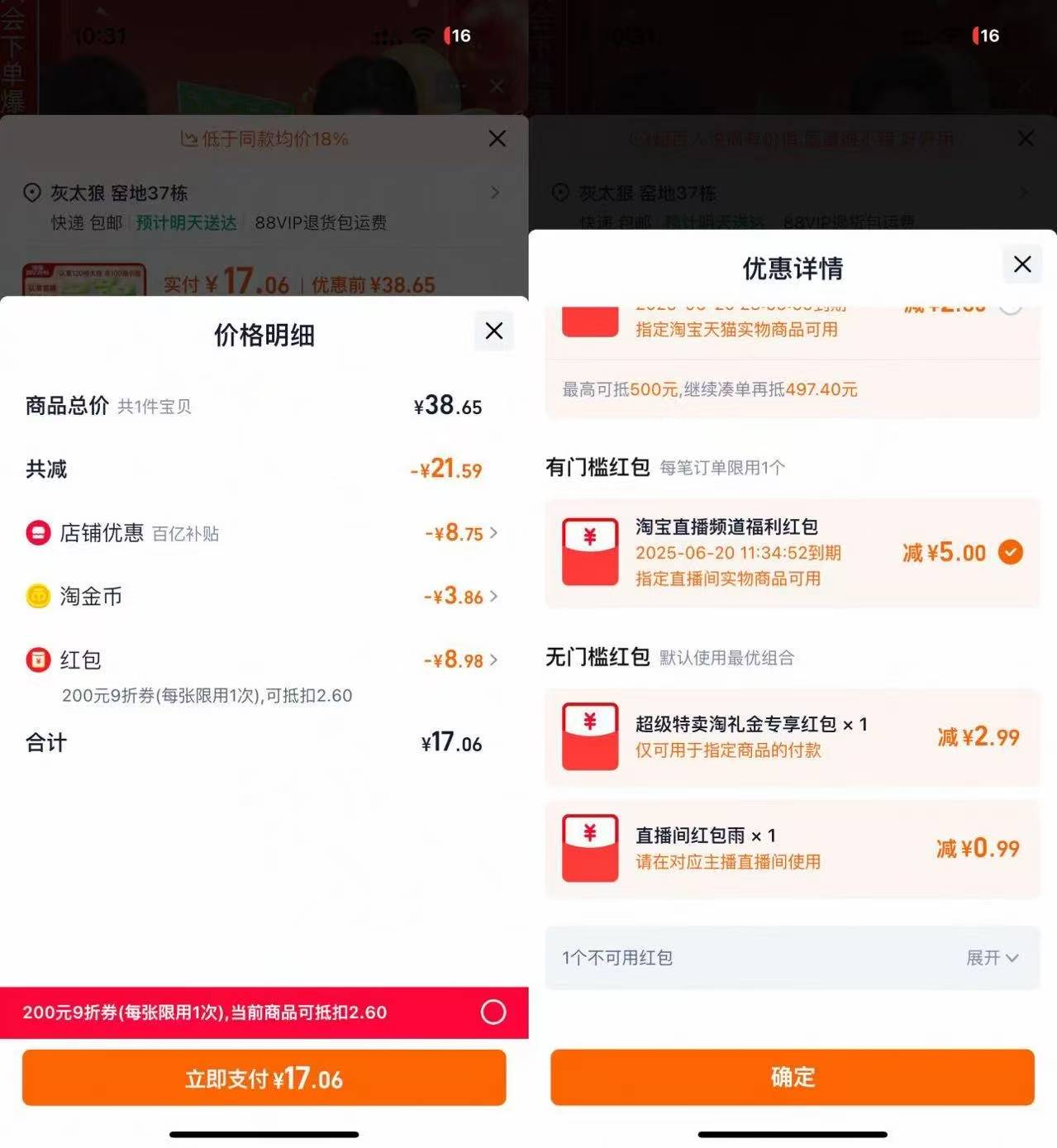1057x1148 pixels.
Task: Deselect the 淘宝直播频道福利红包 ¥5.00 checkmark
Action: coord(1011,551)
